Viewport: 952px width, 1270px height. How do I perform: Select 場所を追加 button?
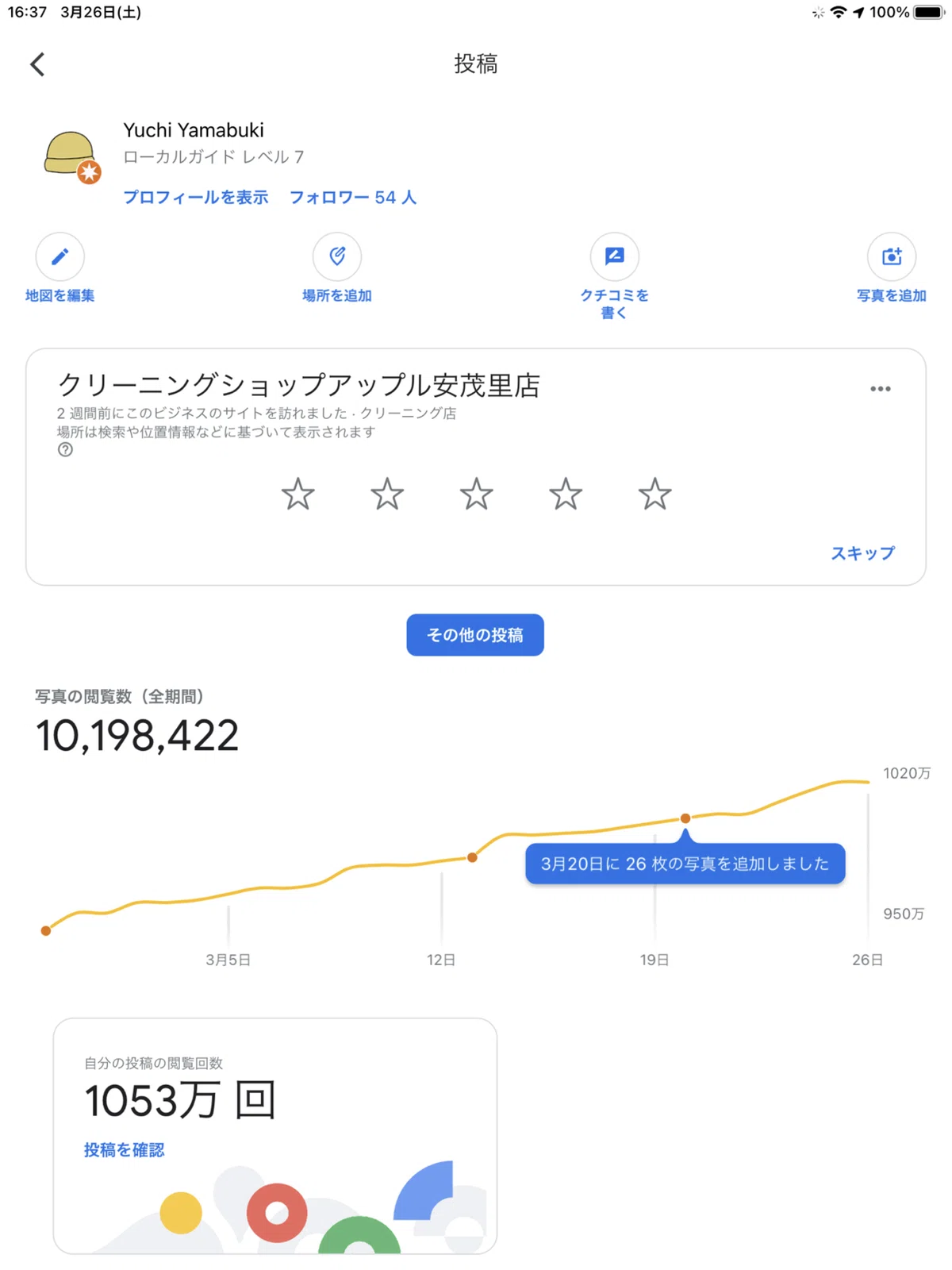(337, 256)
